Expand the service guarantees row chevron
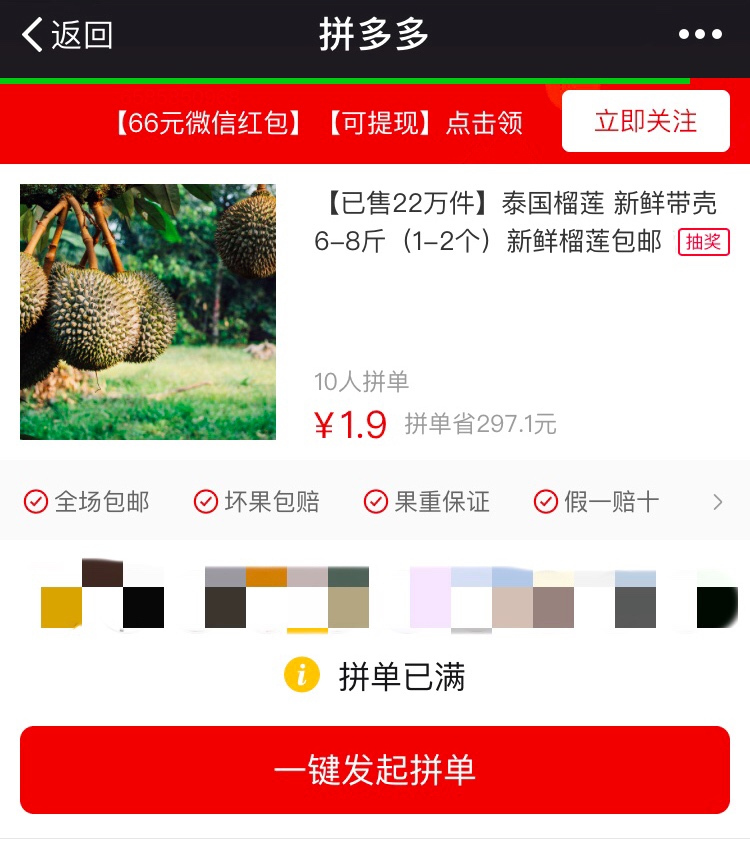 coord(717,502)
